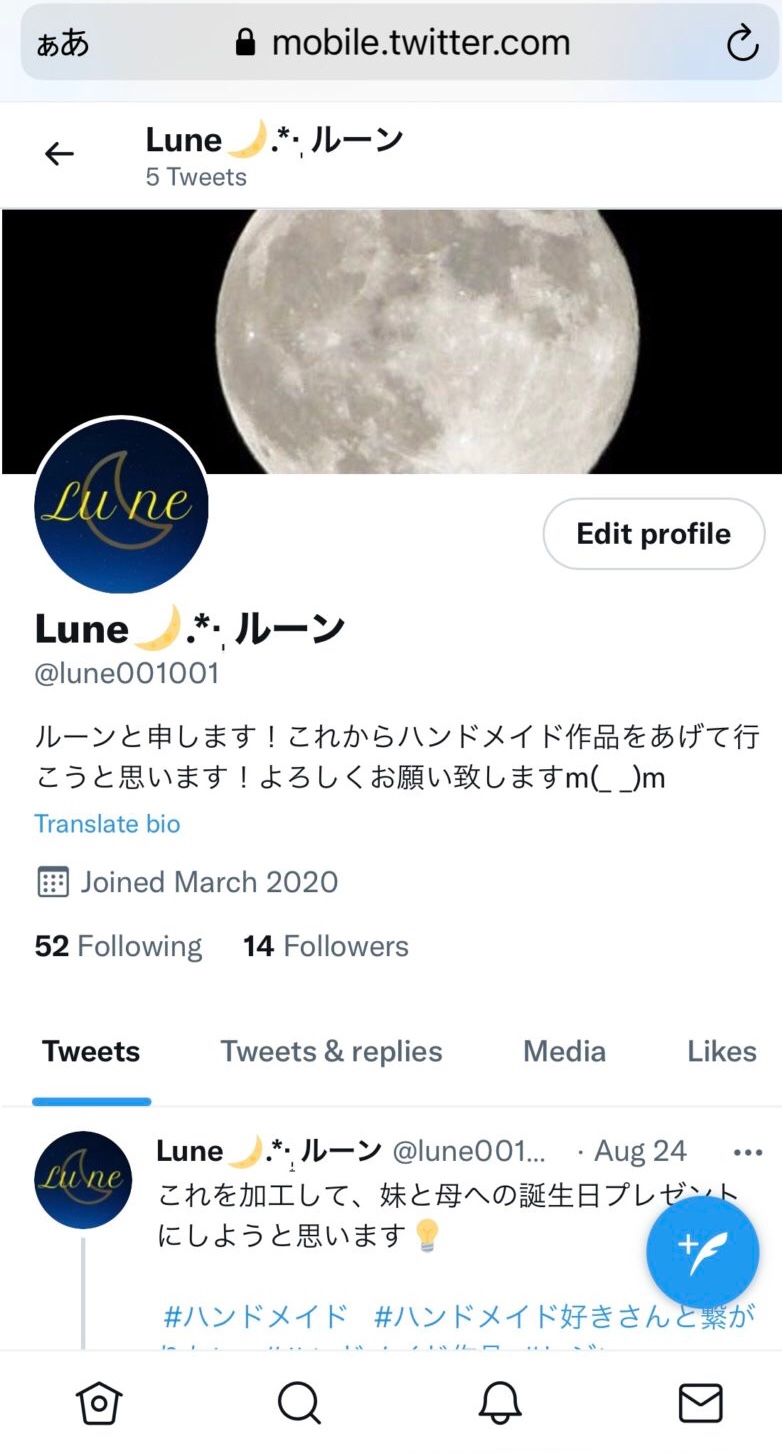Open the Aug 24 tweet's overflow menu
This screenshot has width=782, height=1454.
747,1153
